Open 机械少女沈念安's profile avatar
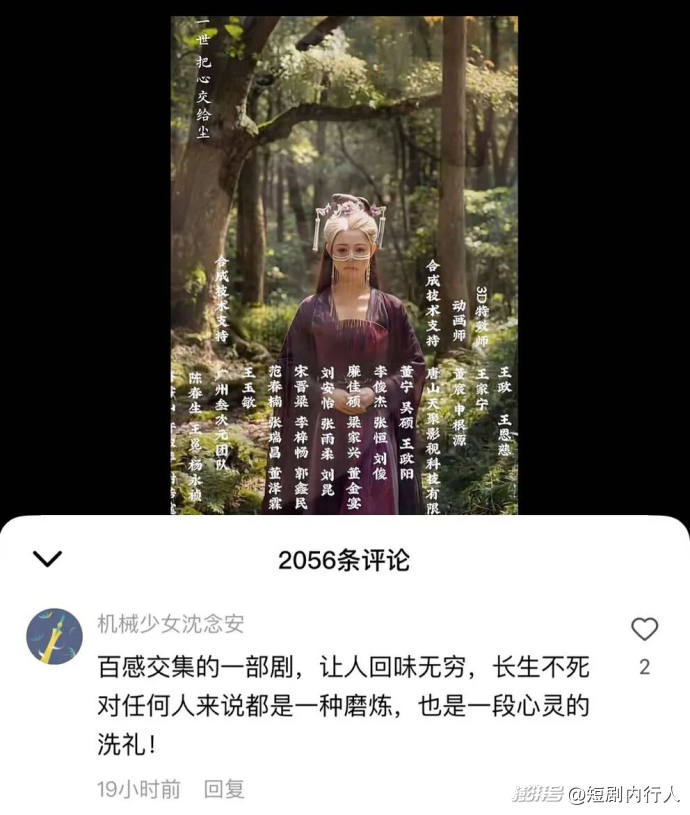The height and width of the screenshot is (815, 690). pyautogui.click(x=54, y=636)
